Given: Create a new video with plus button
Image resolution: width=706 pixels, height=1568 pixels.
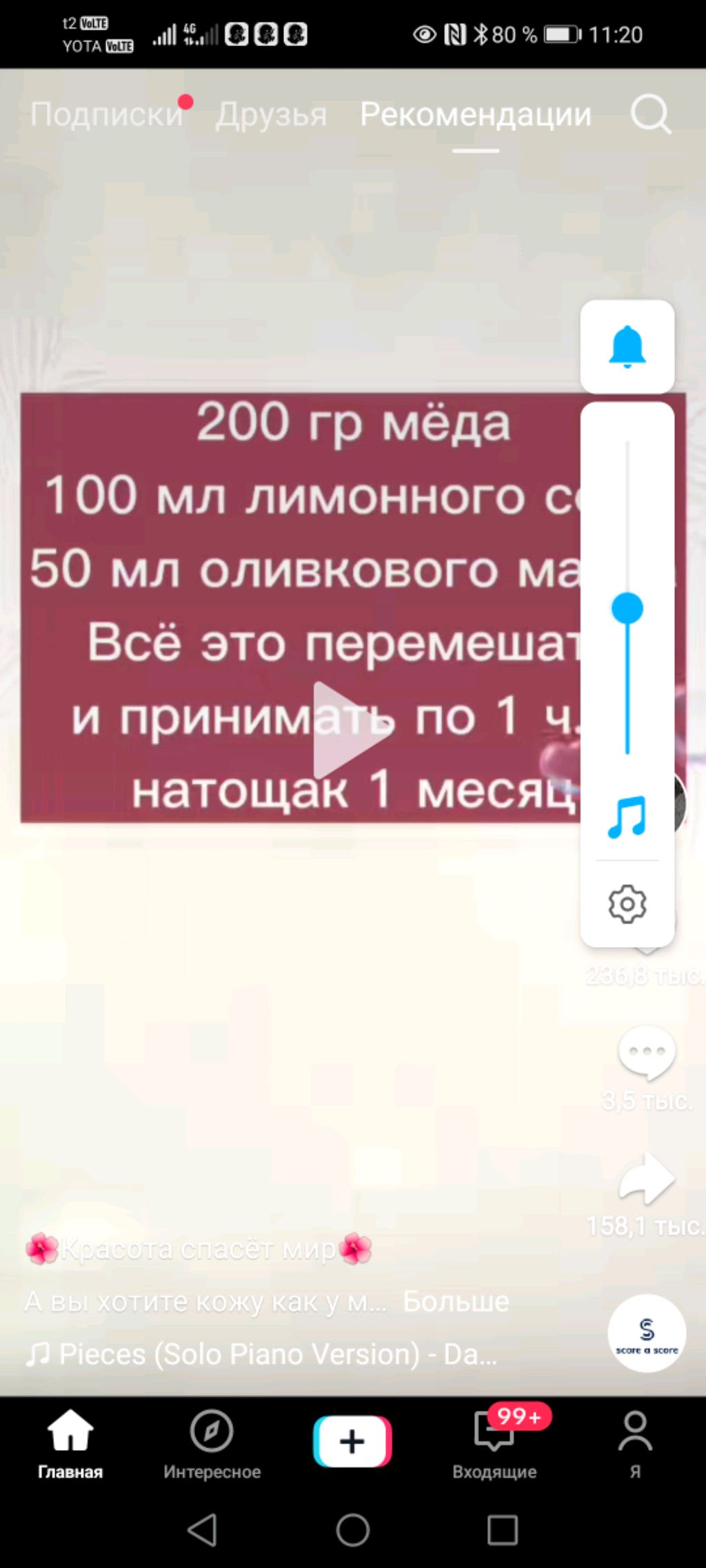Looking at the screenshot, I should (x=352, y=1442).
